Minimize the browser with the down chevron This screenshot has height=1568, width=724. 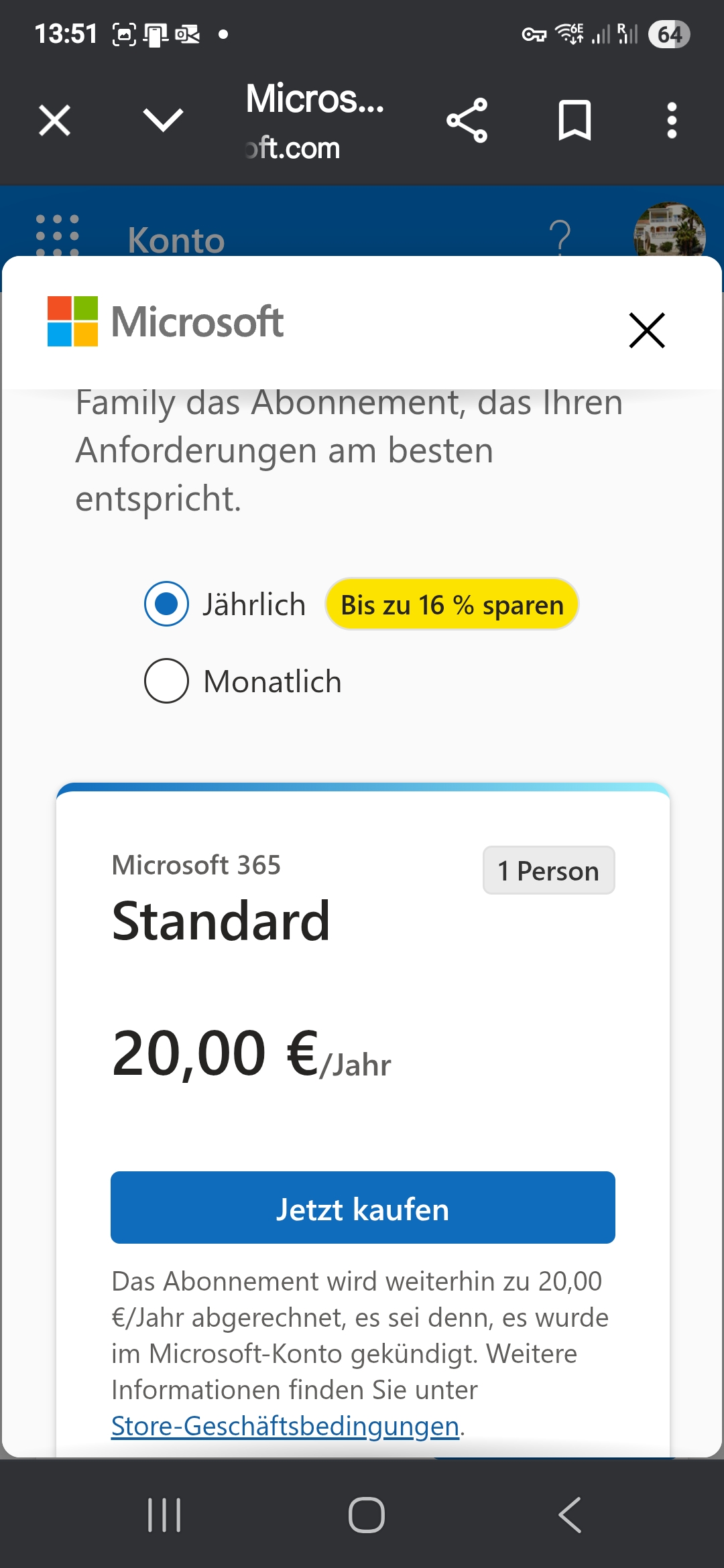tap(163, 121)
